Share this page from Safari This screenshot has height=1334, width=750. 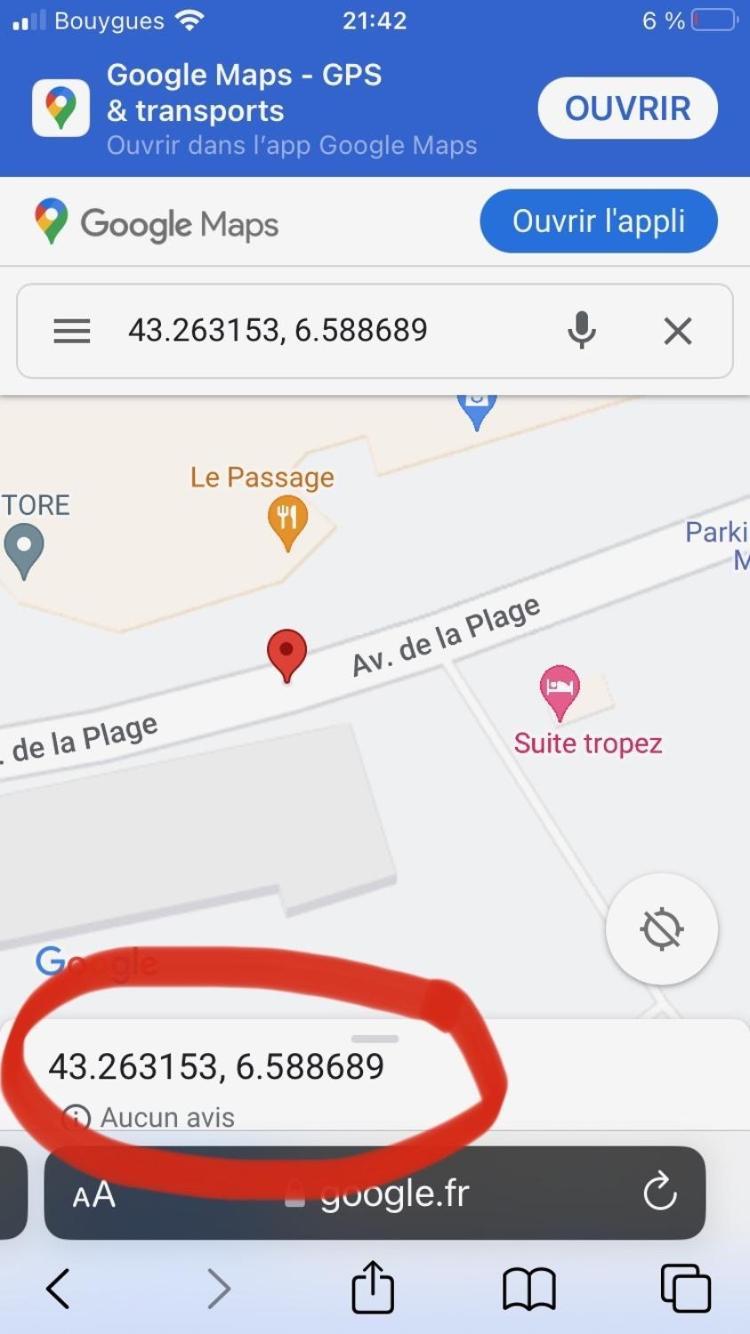click(x=373, y=1287)
